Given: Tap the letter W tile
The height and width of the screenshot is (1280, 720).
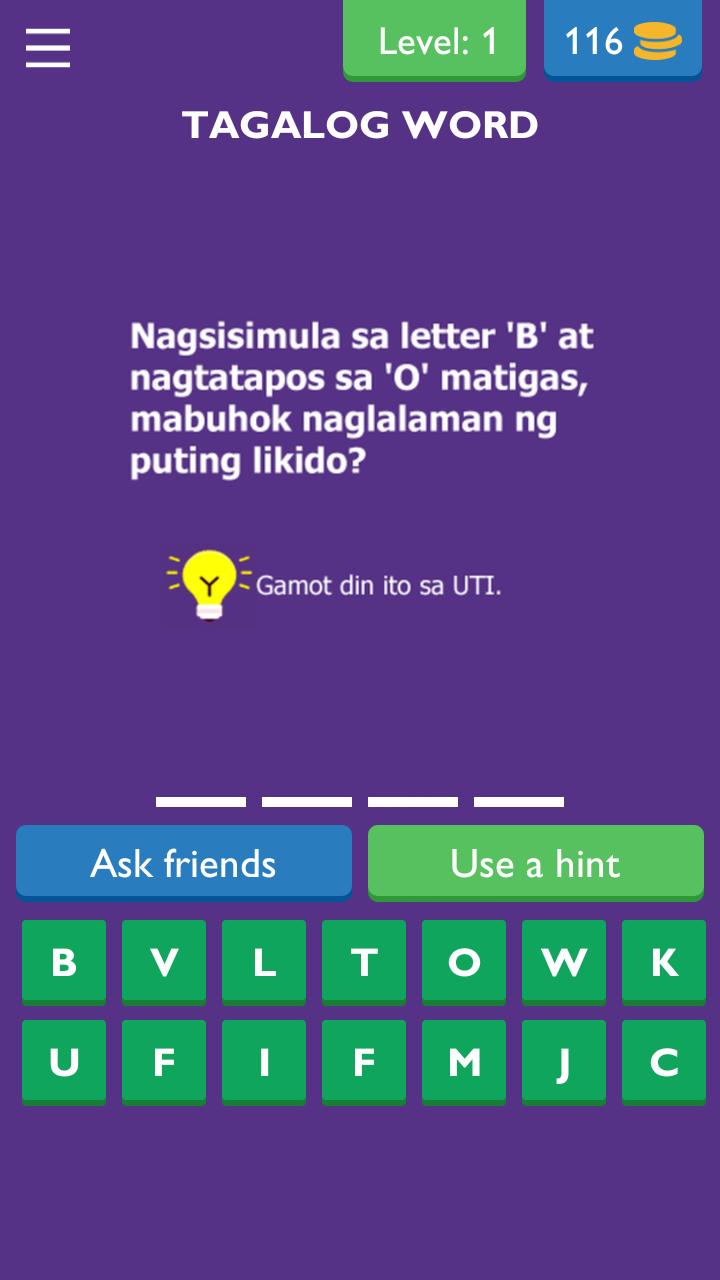Looking at the screenshot, I should pos(563,961).
